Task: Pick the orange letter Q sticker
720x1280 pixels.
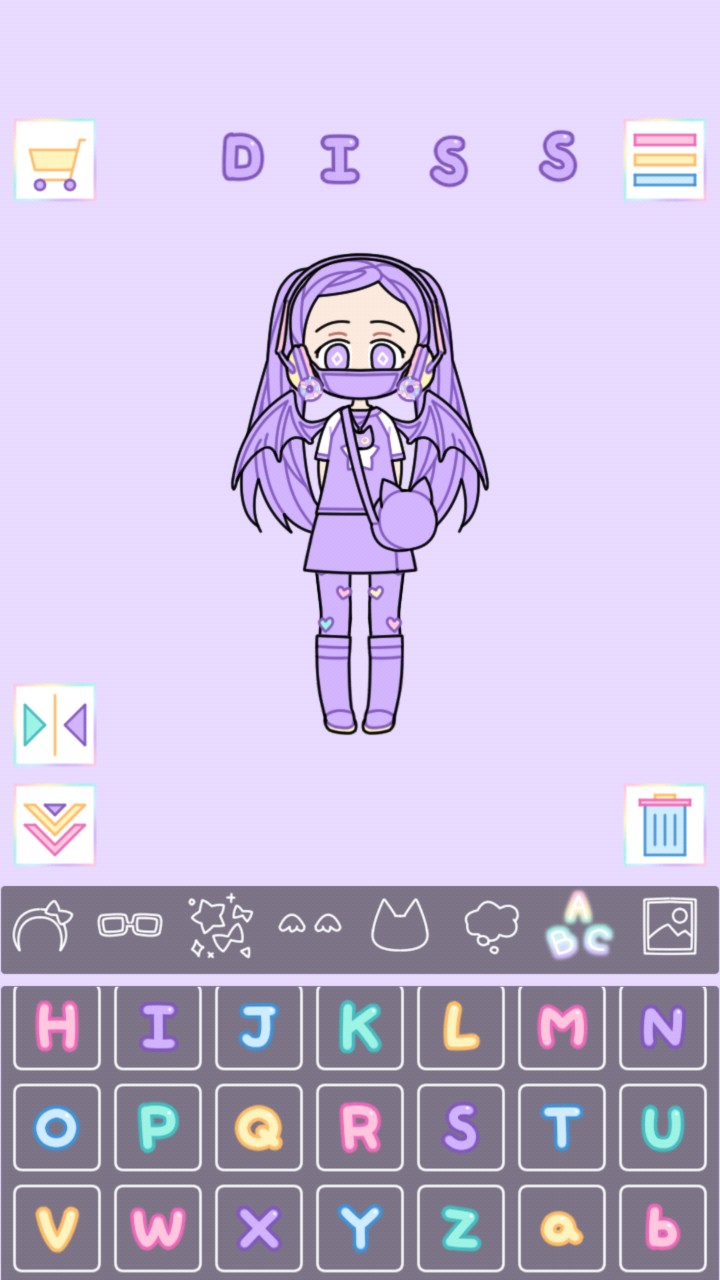Action: 259,1128
